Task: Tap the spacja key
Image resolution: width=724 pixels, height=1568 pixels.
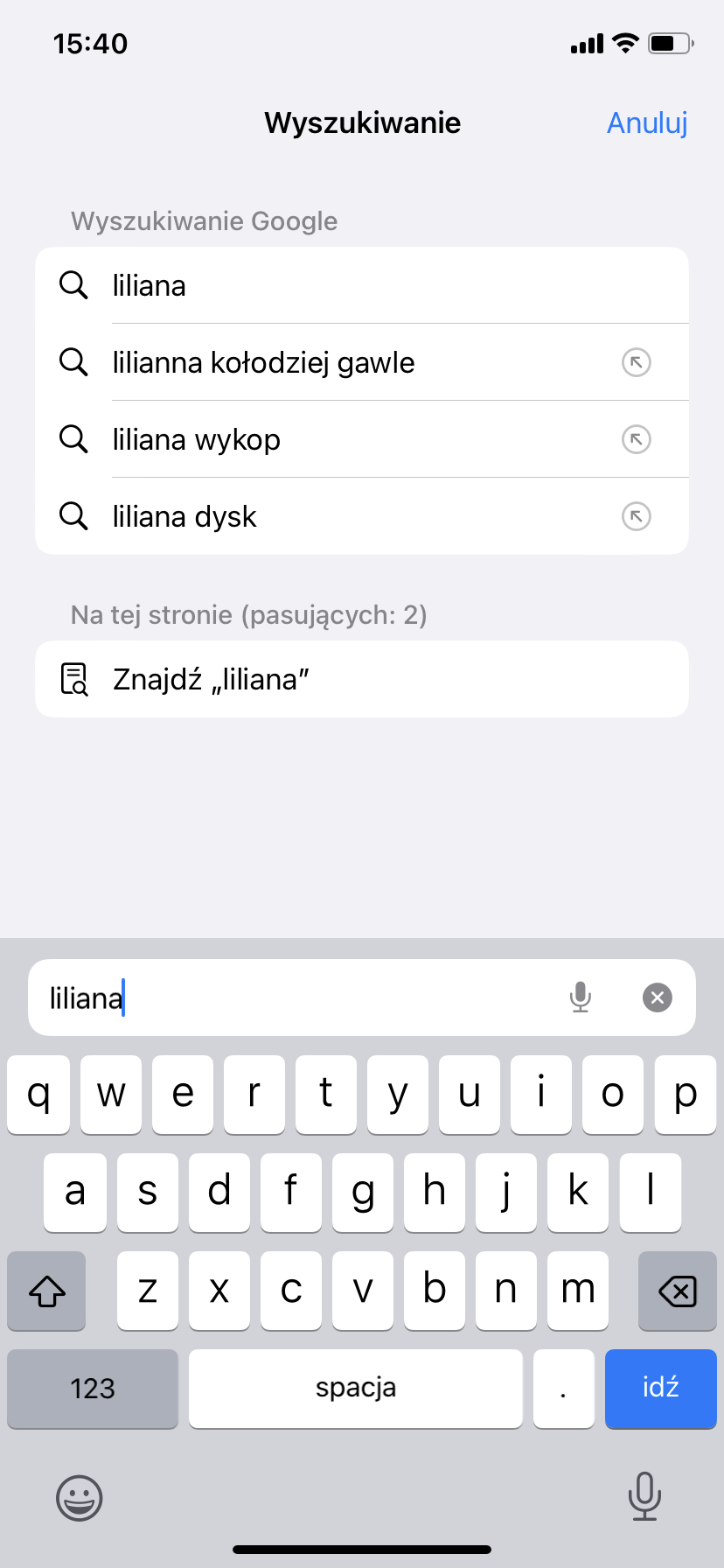Action: click(x=356, y=1389)
